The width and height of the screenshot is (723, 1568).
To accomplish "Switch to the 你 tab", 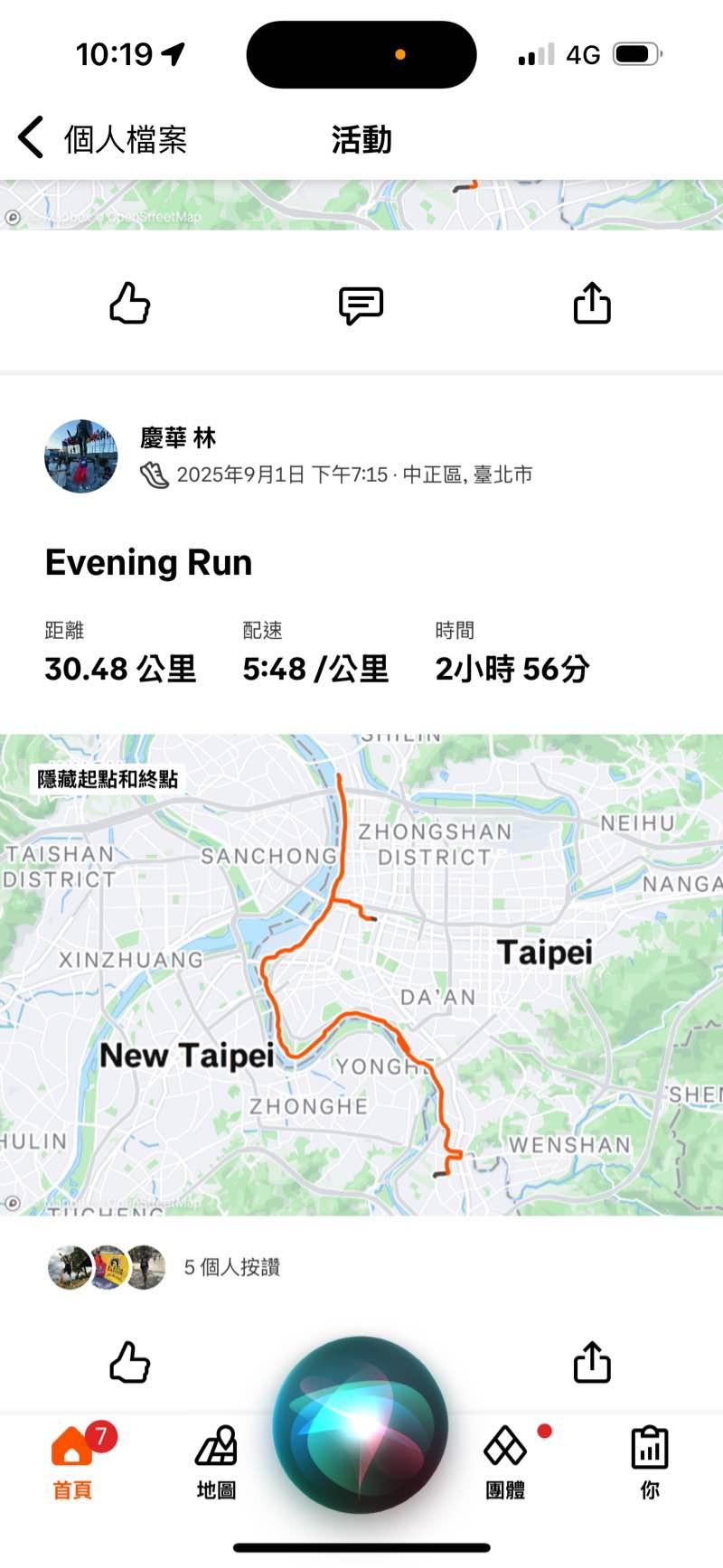I will (x=649, y=1462).
